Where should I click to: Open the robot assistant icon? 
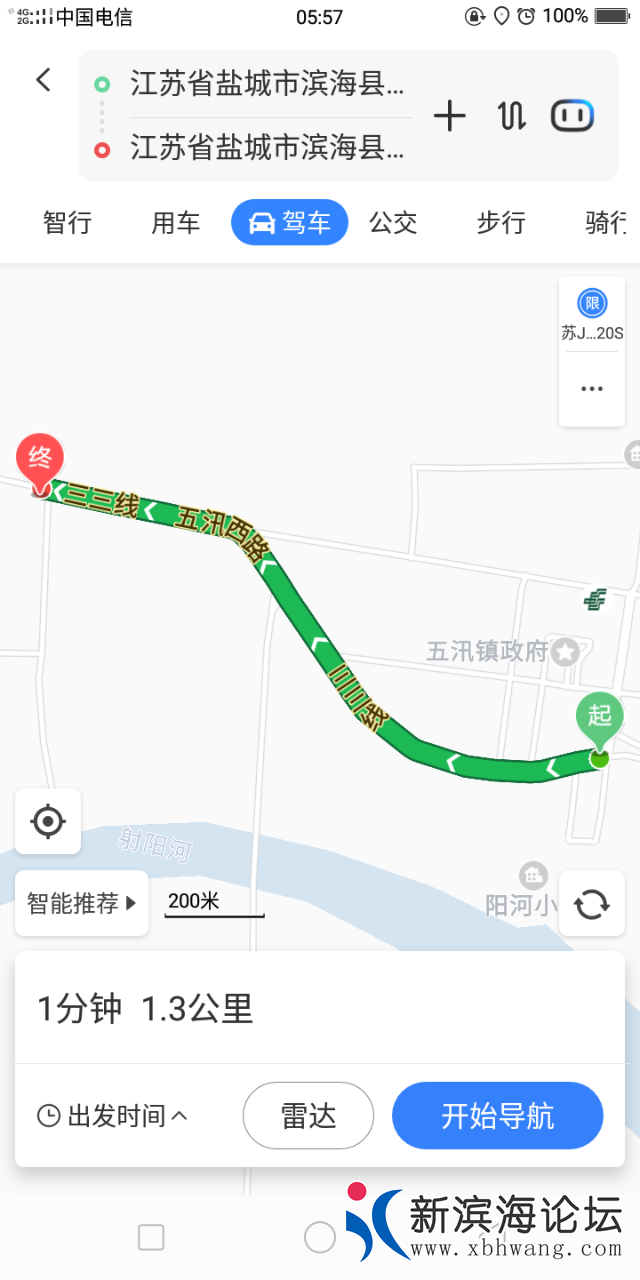[x=572, y=116]
